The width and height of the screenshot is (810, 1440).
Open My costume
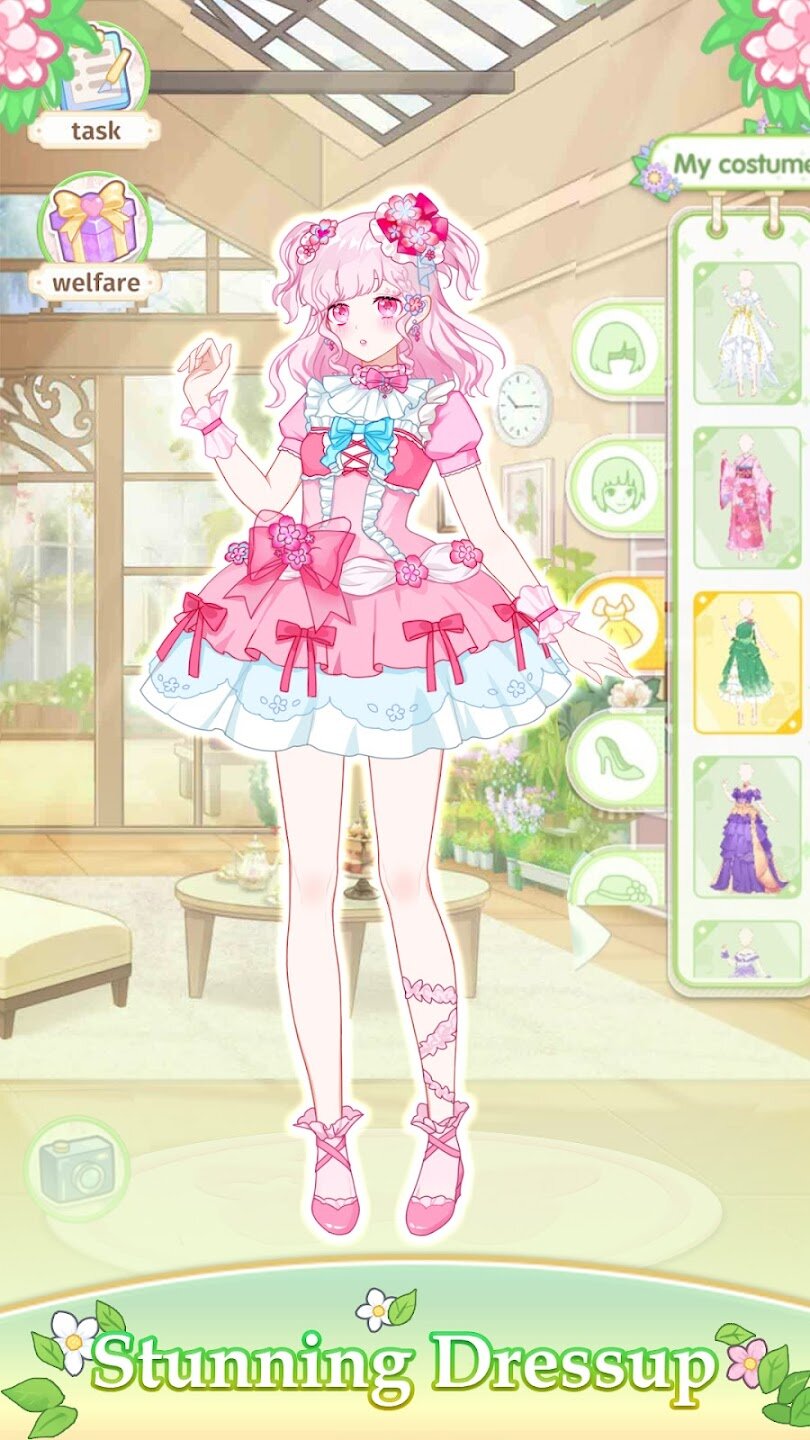(x=735, y=163)
